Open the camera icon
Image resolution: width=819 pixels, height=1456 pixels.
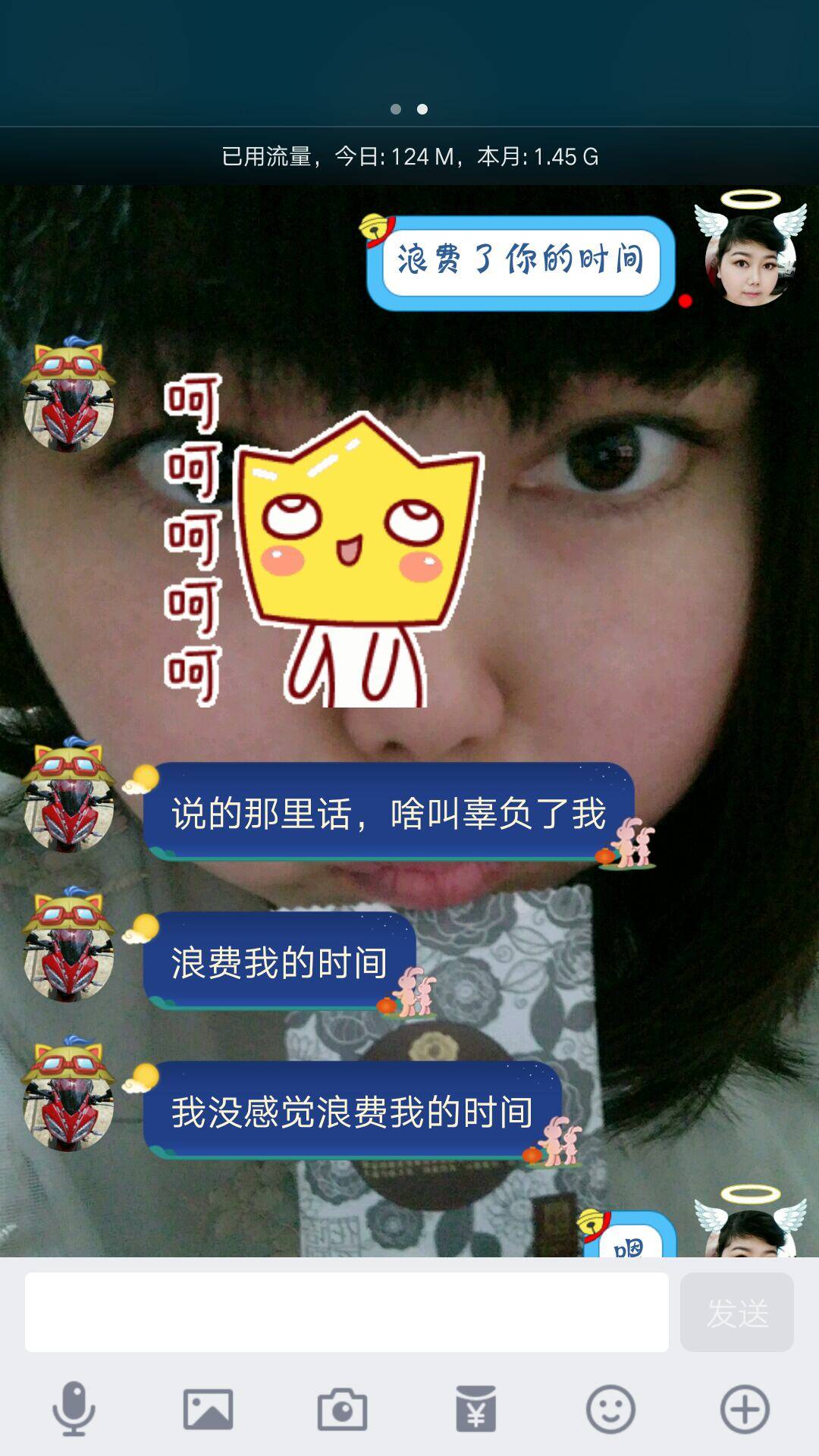coord(342,1409)
